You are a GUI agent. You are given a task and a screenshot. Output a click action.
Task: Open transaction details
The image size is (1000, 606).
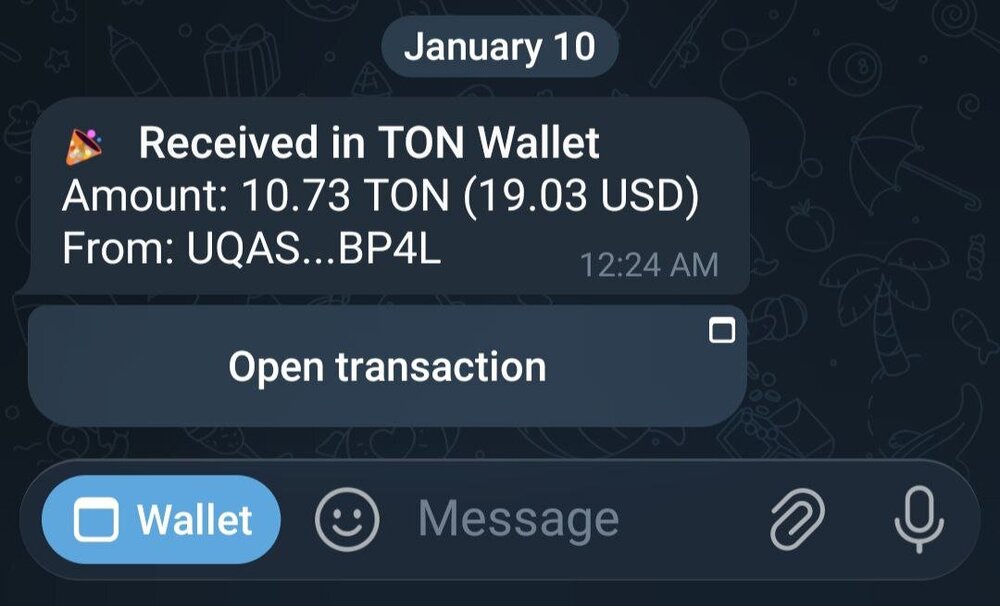coord(387,367)
